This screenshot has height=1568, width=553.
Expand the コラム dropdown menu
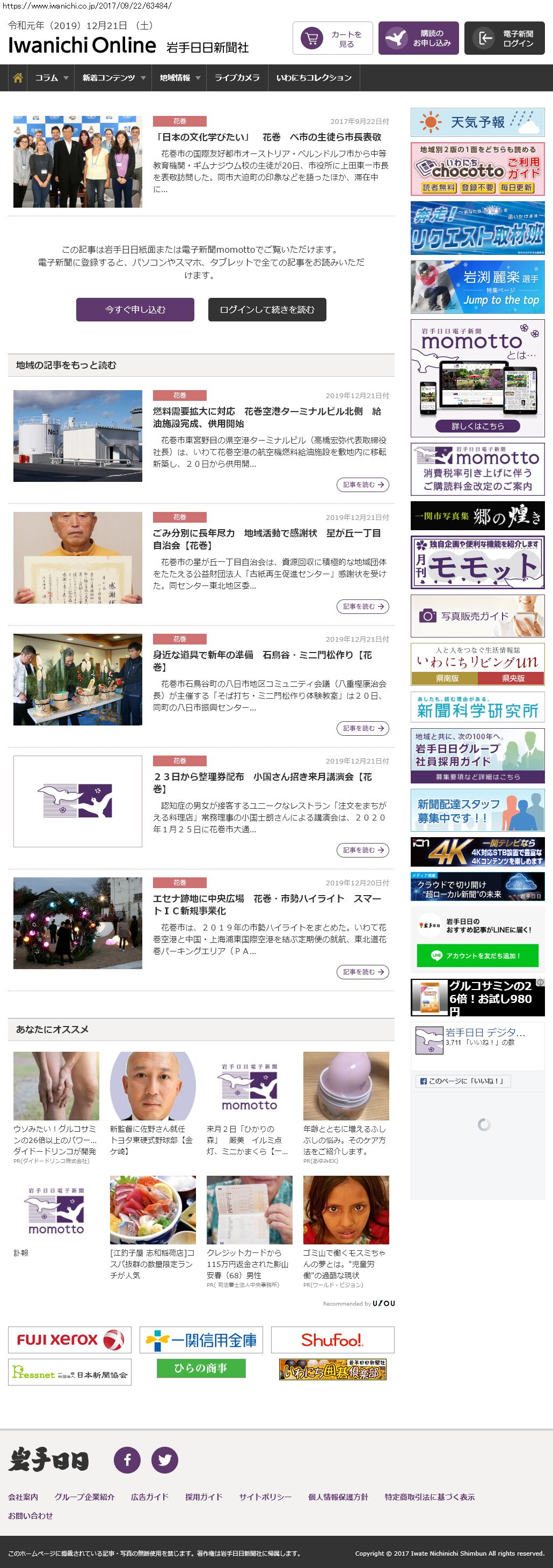tap(51, 78)
